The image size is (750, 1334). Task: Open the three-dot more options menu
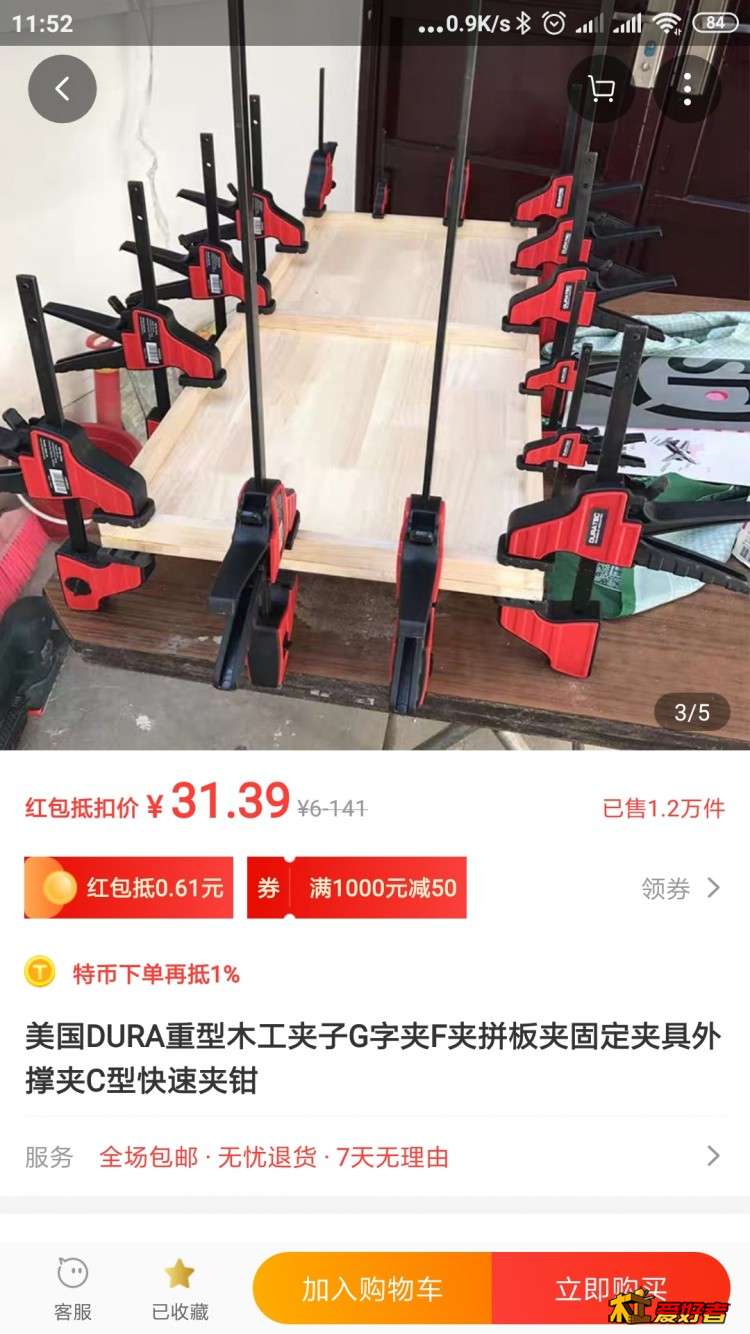point(686,88)
